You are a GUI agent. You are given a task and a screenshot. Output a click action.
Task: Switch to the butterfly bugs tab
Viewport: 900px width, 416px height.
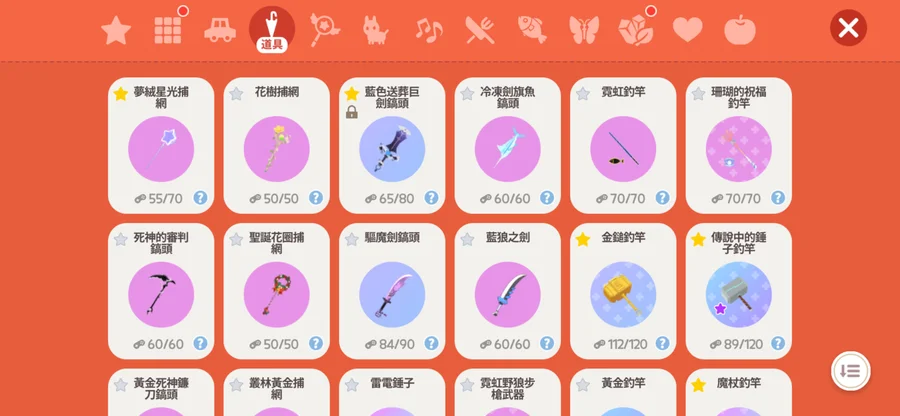pos(584,30)
